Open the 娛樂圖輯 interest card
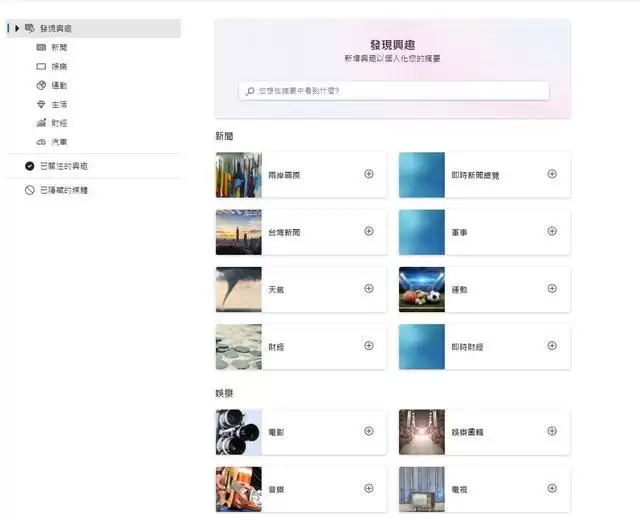The image size is (640, 520). pyautogui.click(x=484, y=432)
